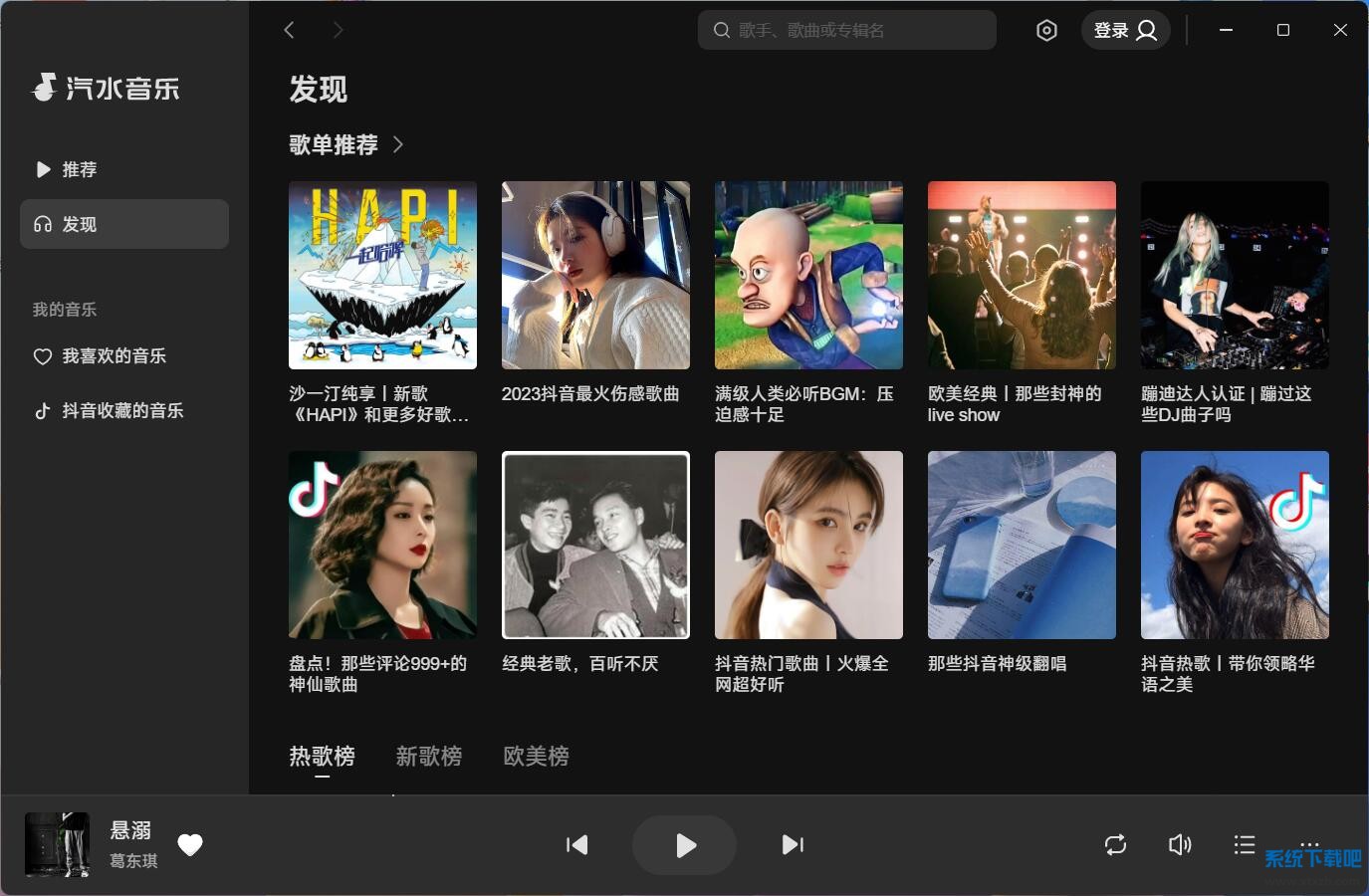Screen dimensions: 1369x896
Task: Switch to the 欧美榜 tab
Action: 536,756
